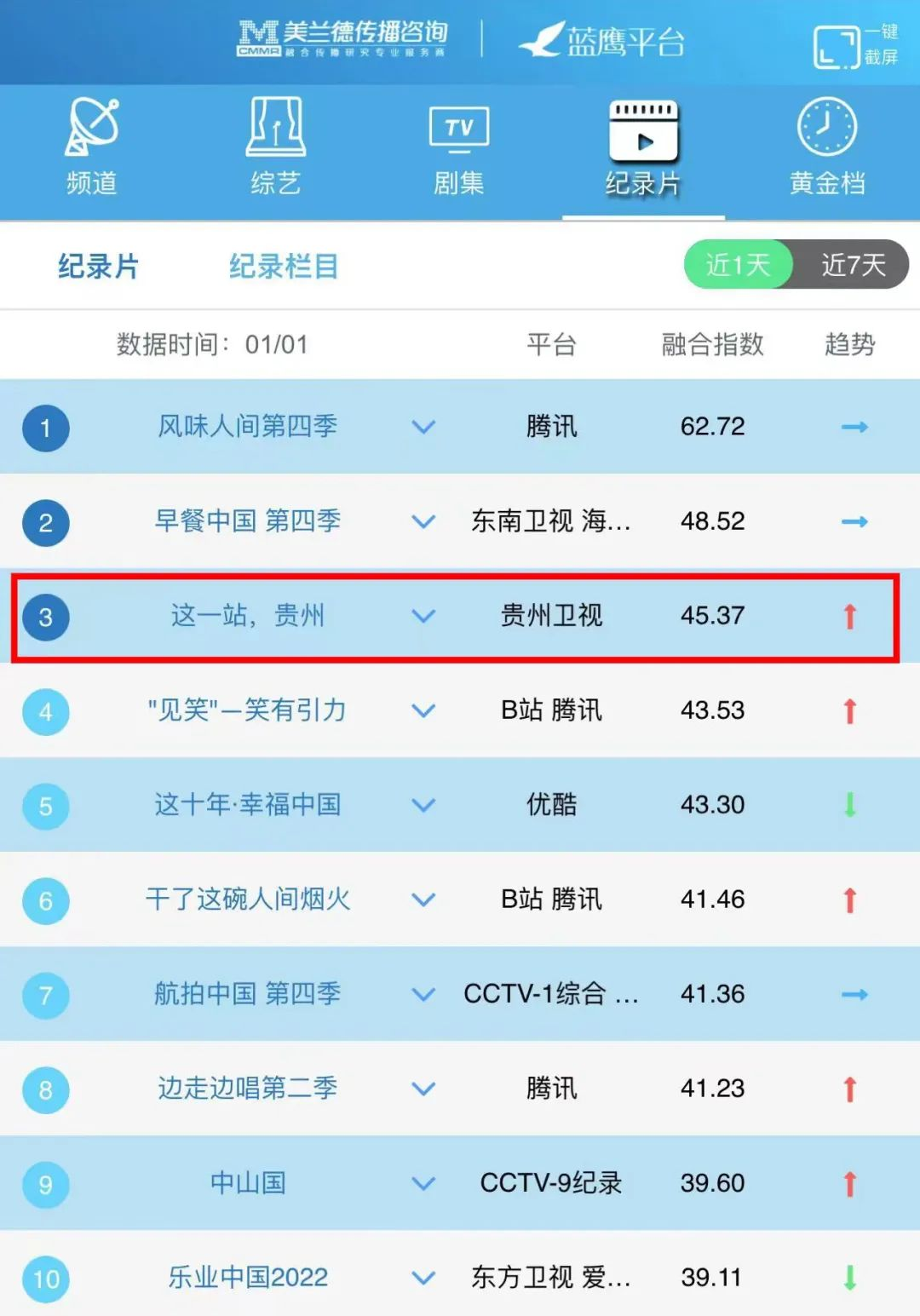The width and height of the screenshot is (920, 1316).
Task: Switch the range to 近7天
Action: pos(853,265)
